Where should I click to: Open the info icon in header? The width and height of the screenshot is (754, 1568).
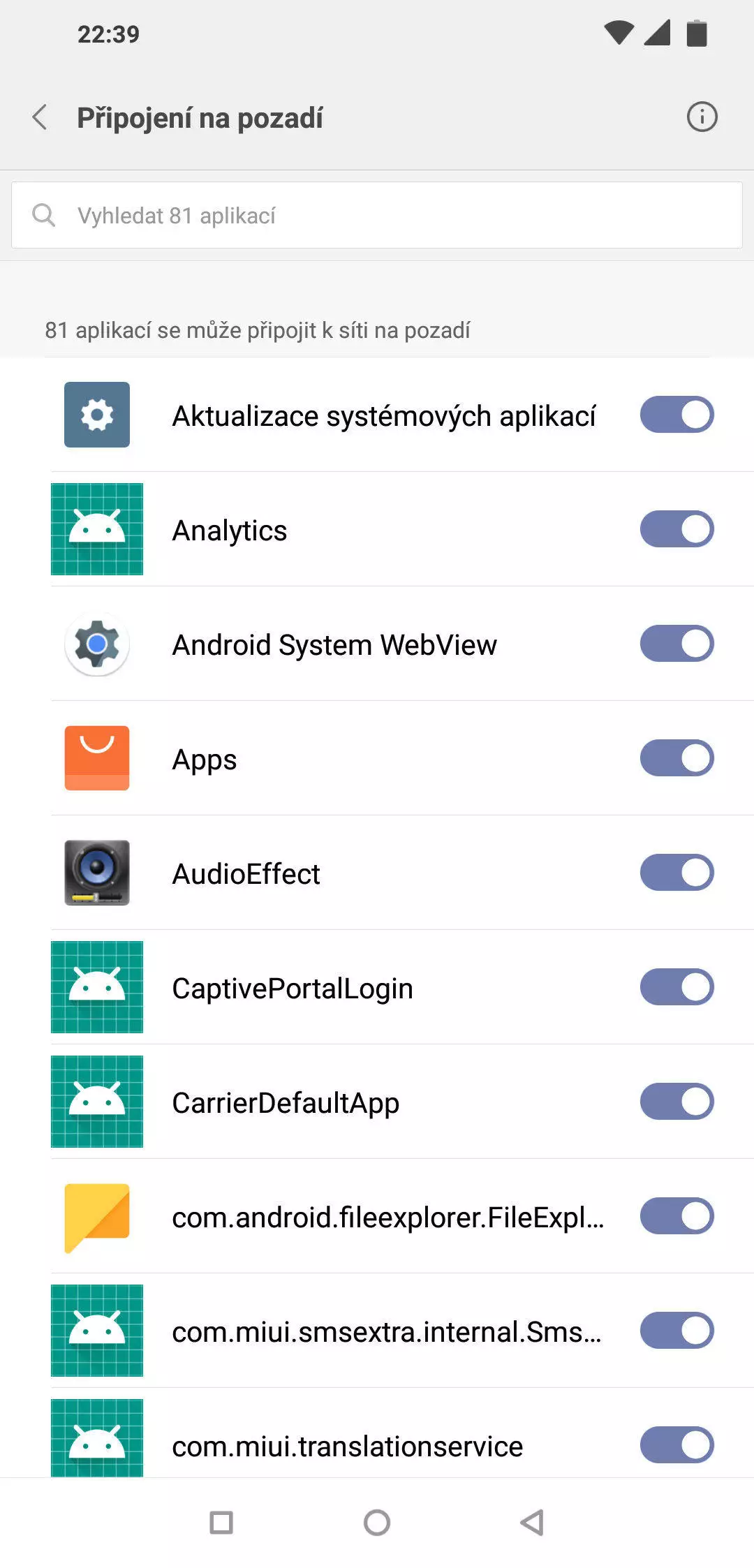tap(702, 117)
